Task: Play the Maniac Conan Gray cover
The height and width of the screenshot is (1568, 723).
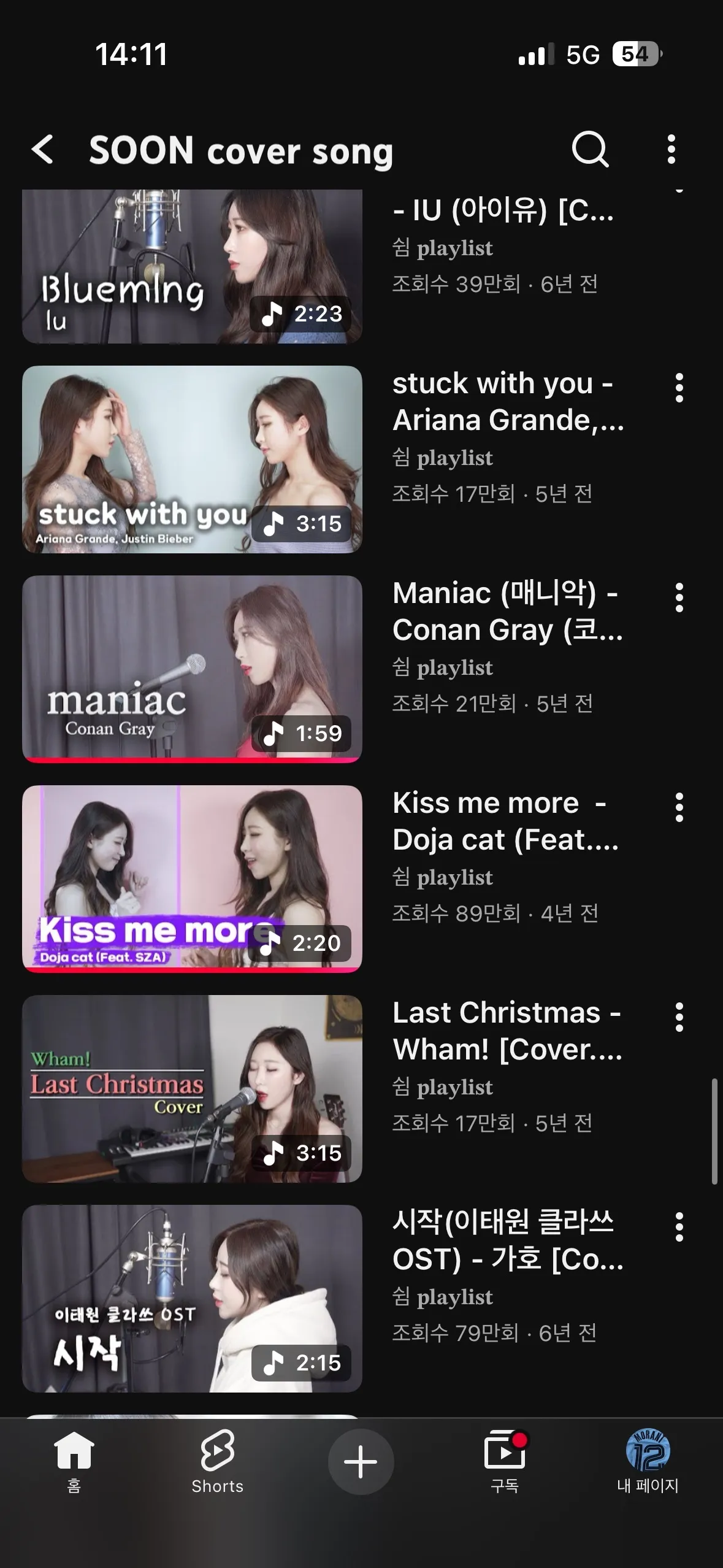Action: point(192,669)
